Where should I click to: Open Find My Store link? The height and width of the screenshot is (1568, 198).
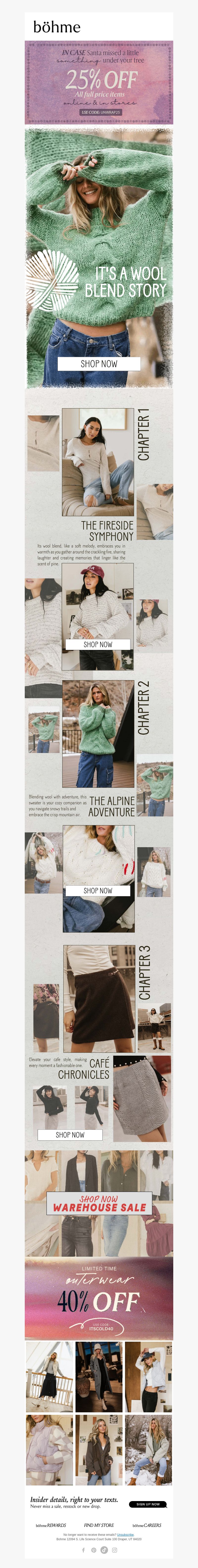(x=99, y=1525)
